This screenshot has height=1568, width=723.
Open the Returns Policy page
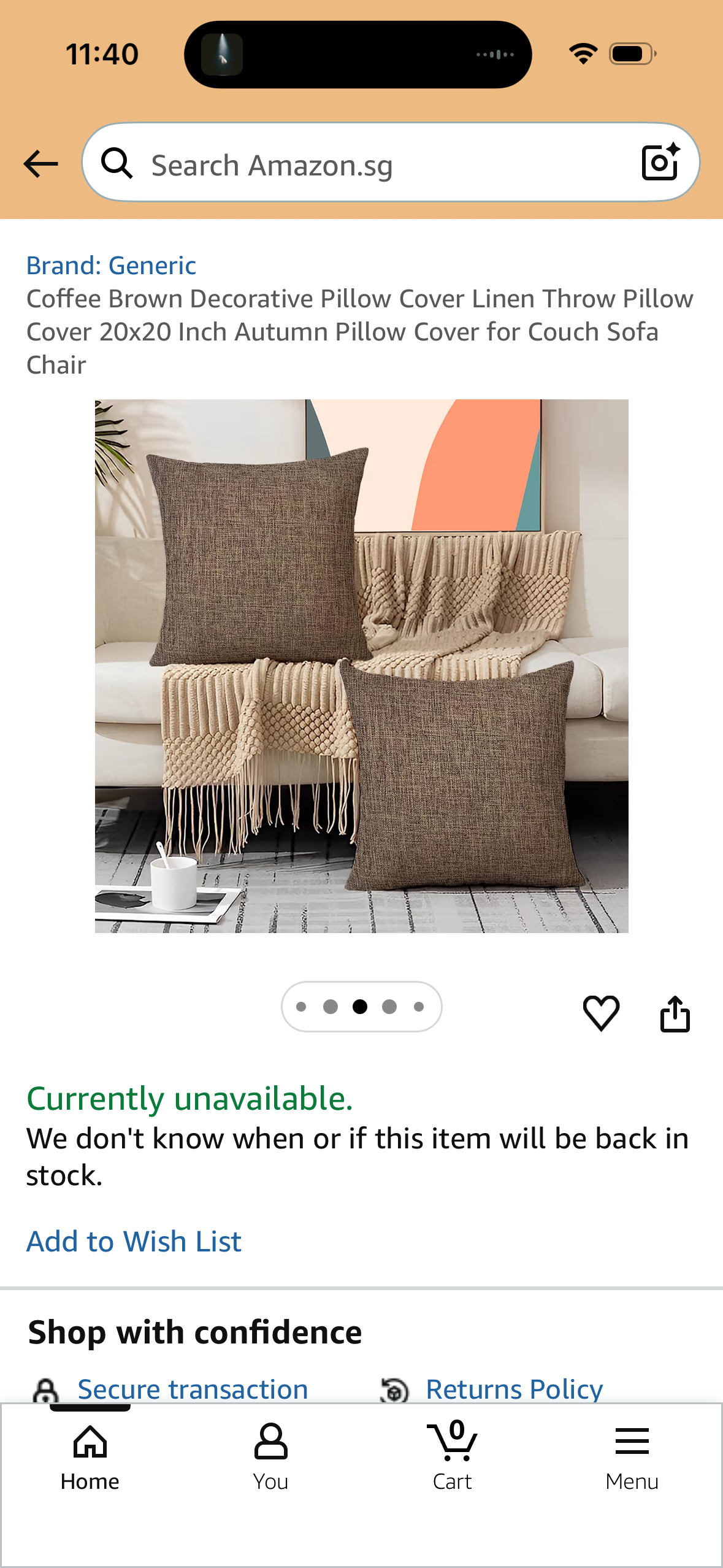[x=514, y=1389]
